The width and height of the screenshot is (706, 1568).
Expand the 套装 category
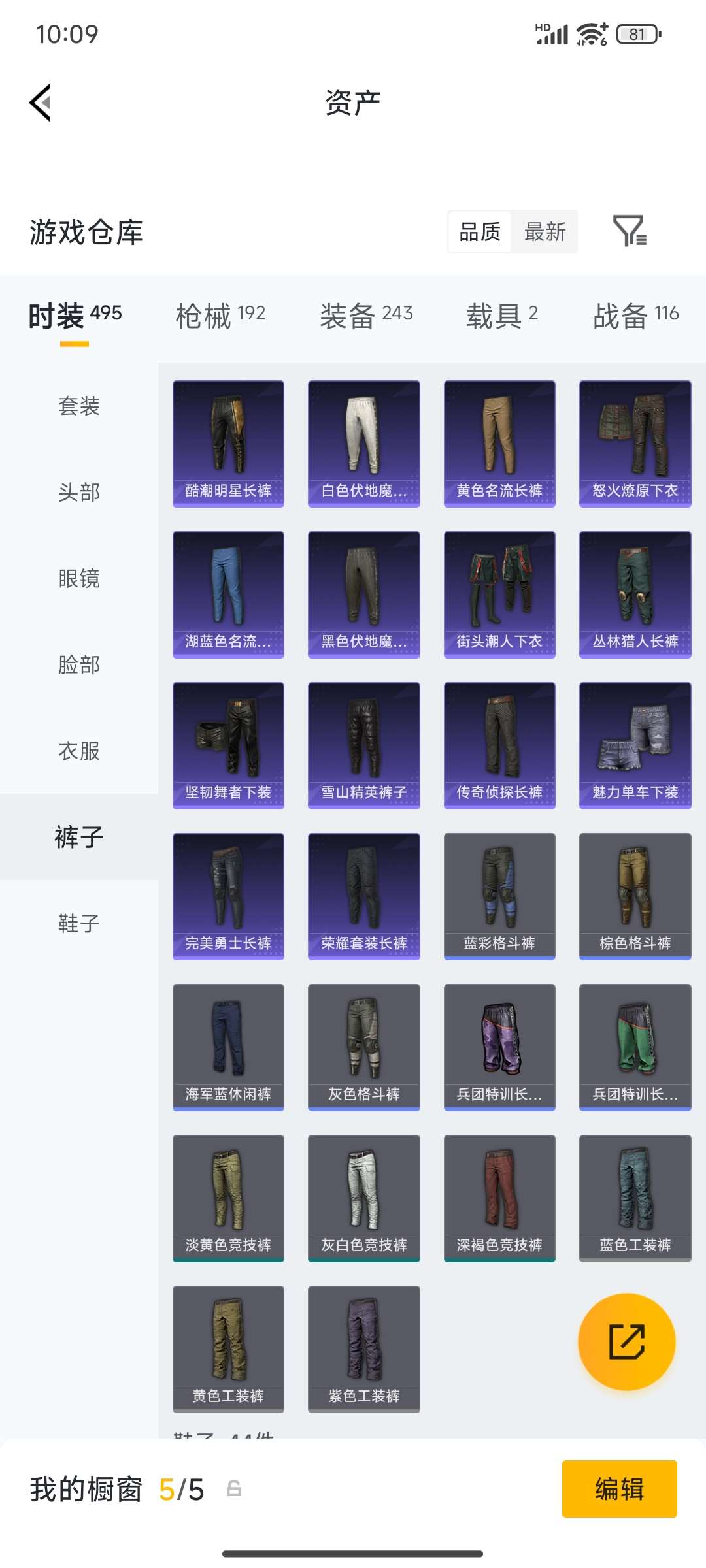78,406
